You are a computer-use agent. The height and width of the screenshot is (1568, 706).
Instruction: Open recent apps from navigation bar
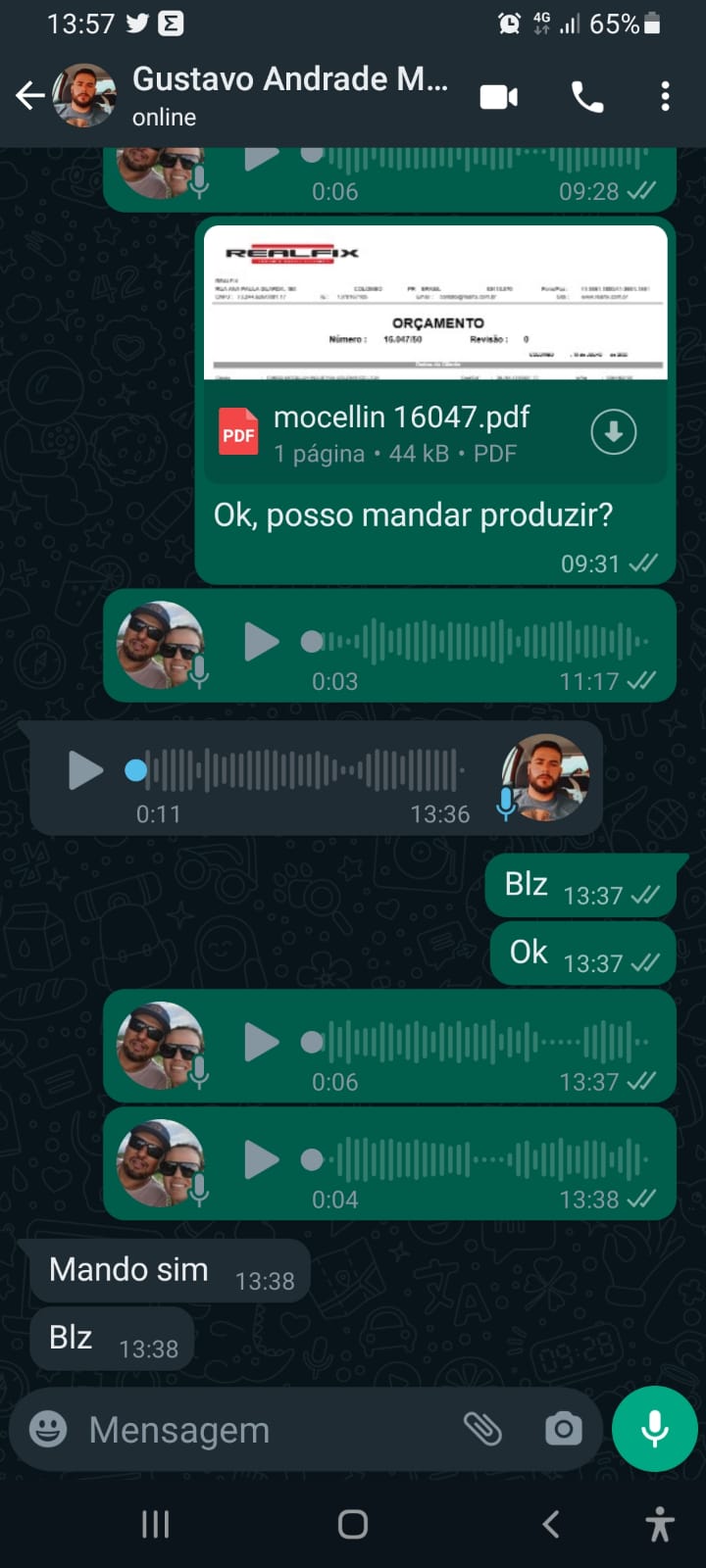coord(155,1524)
